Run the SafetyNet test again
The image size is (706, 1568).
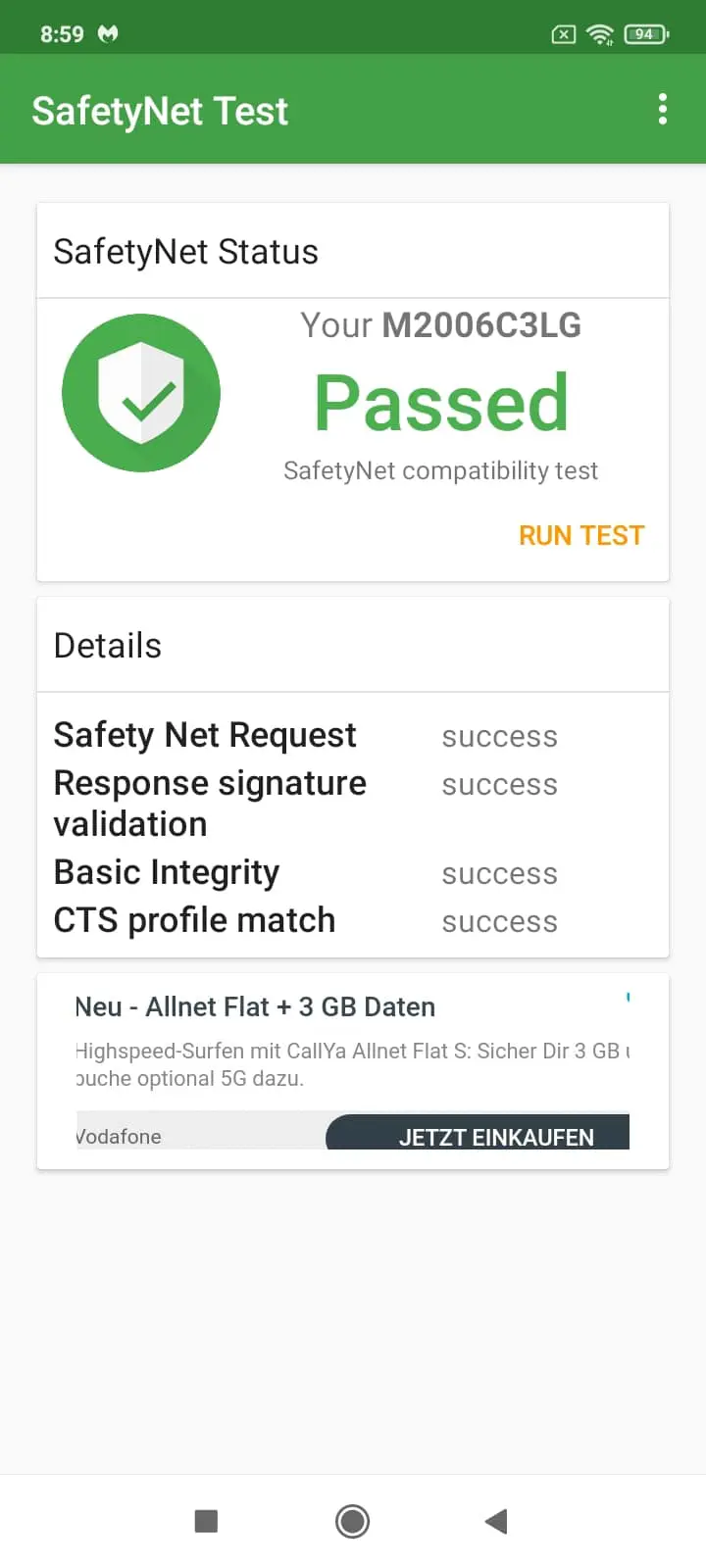pos(581,535)
